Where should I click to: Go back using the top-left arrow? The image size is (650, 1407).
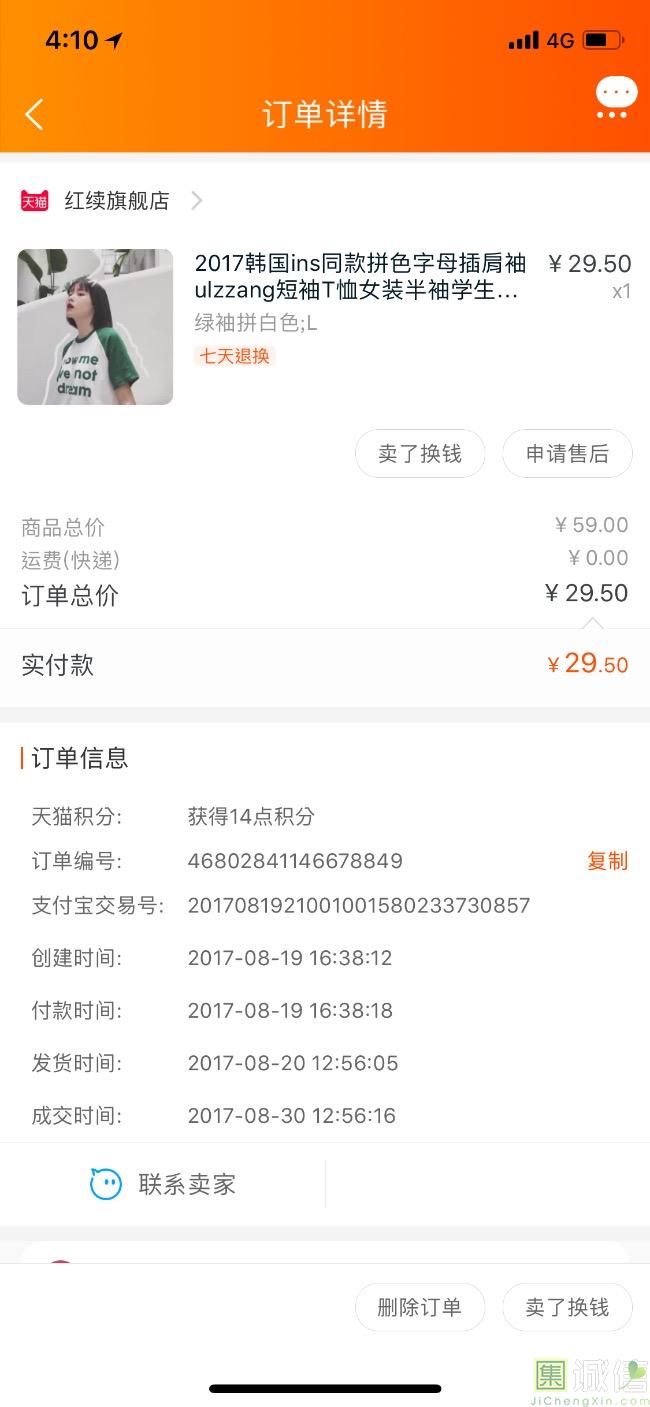coord(34,114)
